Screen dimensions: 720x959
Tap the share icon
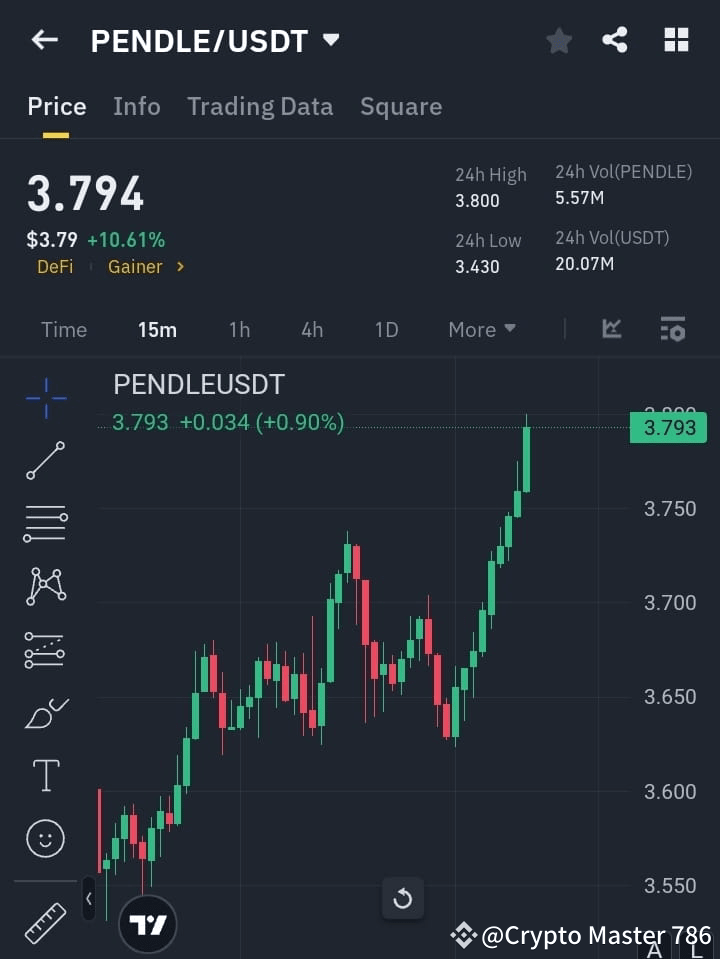pyautogui.click(x=615, y=40)
